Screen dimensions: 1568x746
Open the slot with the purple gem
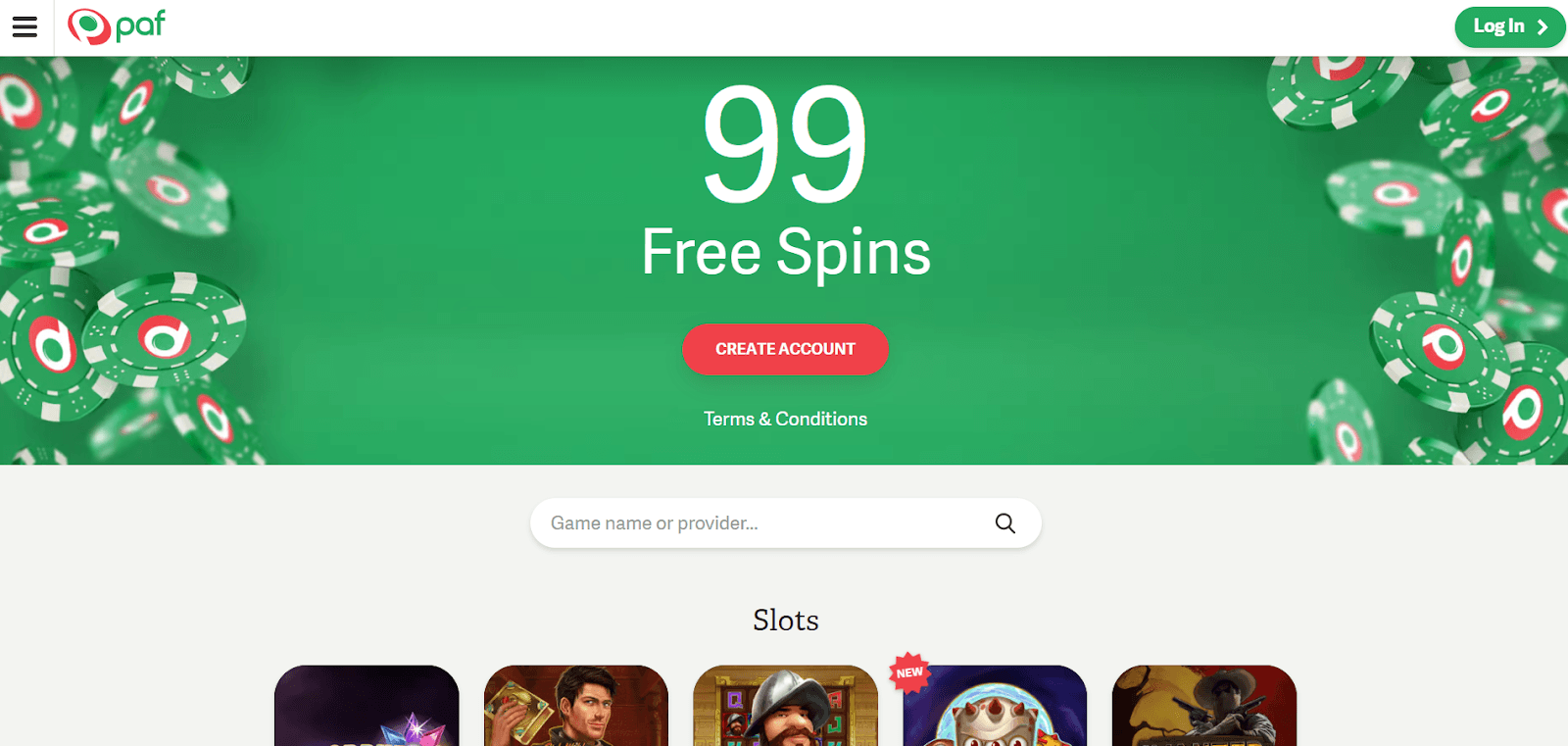tap(367, 708)
